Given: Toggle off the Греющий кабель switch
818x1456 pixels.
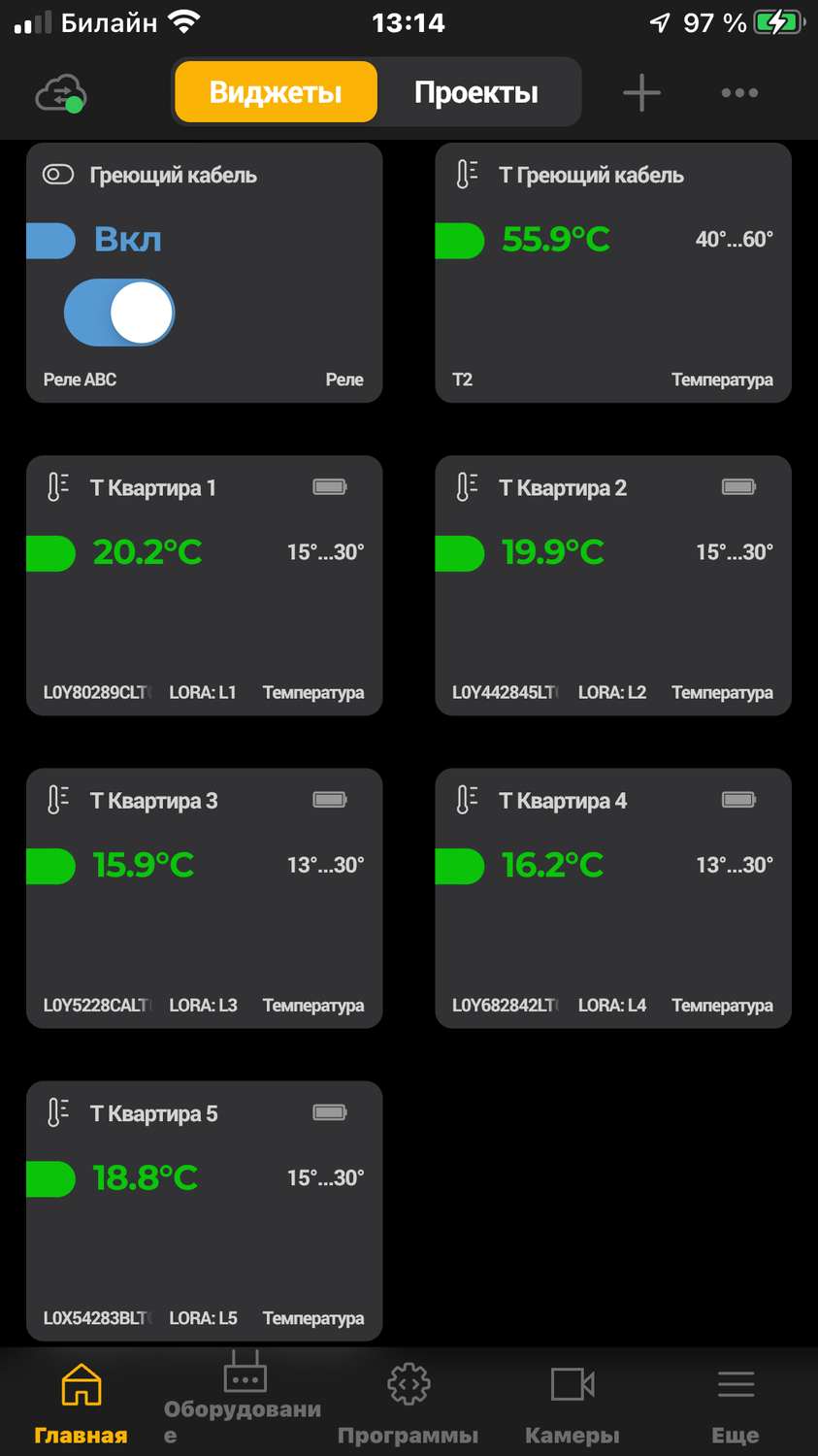Looking at the screenshot, I should [x=118, y=313].
